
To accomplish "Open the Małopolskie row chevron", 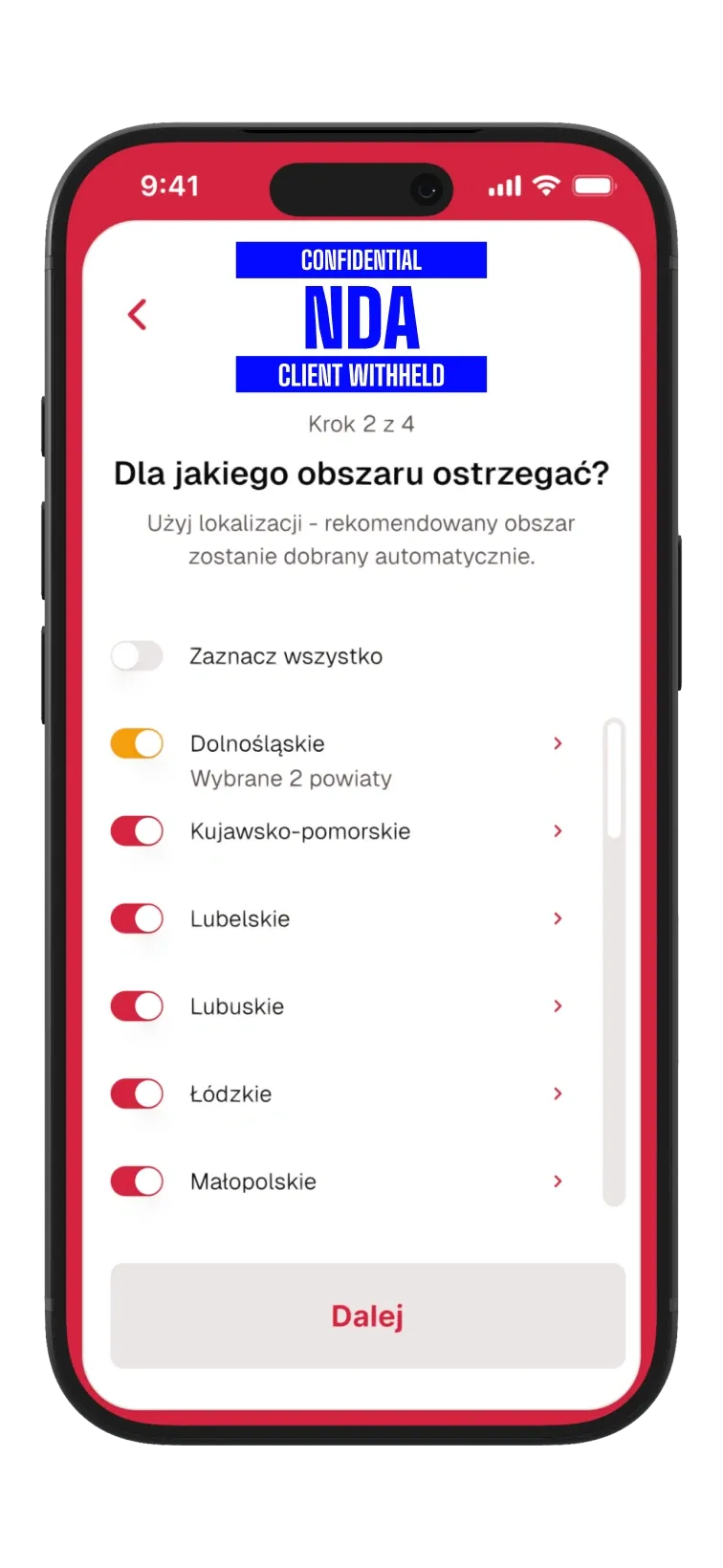I will tap(558, 1182).
